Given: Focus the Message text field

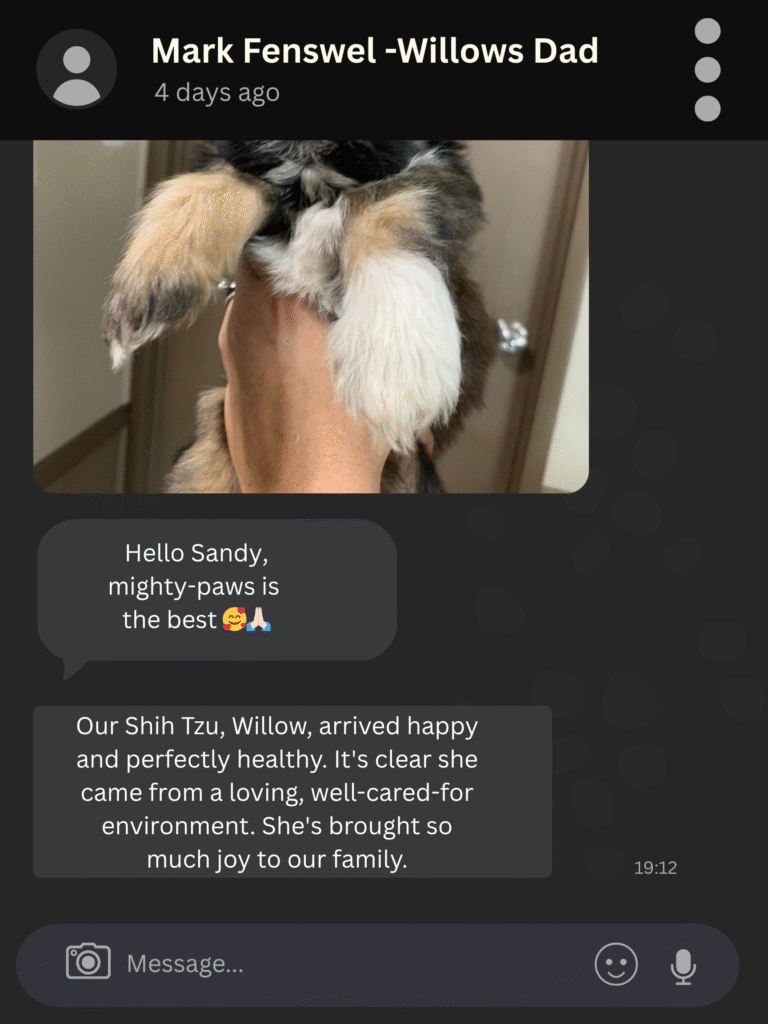Looking at the screenshot, I should (x=340, y=964).
